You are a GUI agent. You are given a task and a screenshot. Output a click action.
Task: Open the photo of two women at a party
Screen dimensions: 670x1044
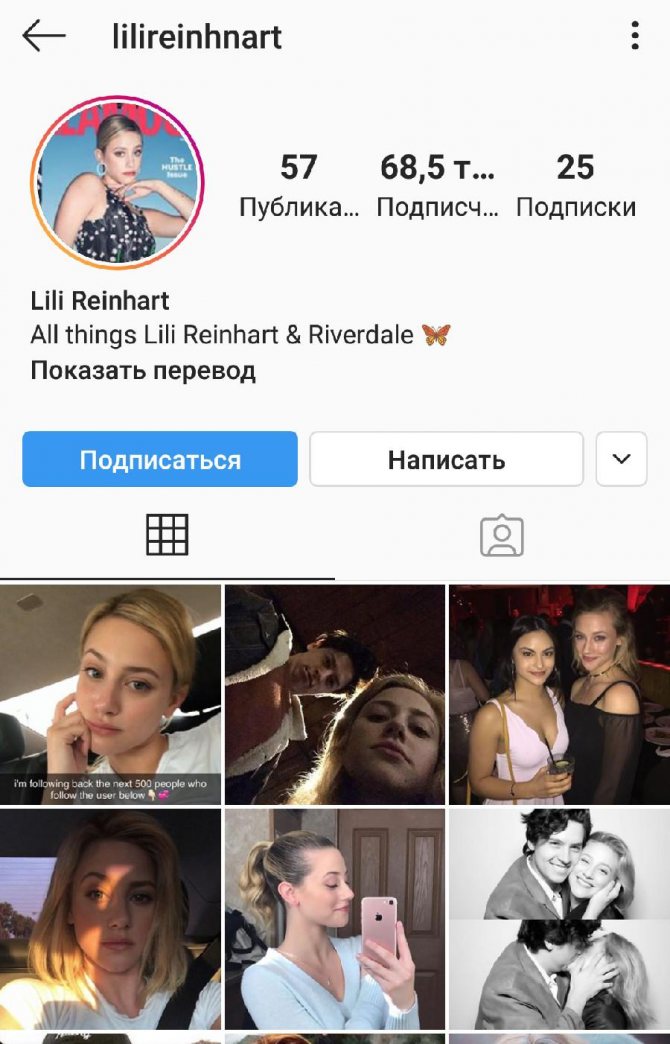[559, 695]
